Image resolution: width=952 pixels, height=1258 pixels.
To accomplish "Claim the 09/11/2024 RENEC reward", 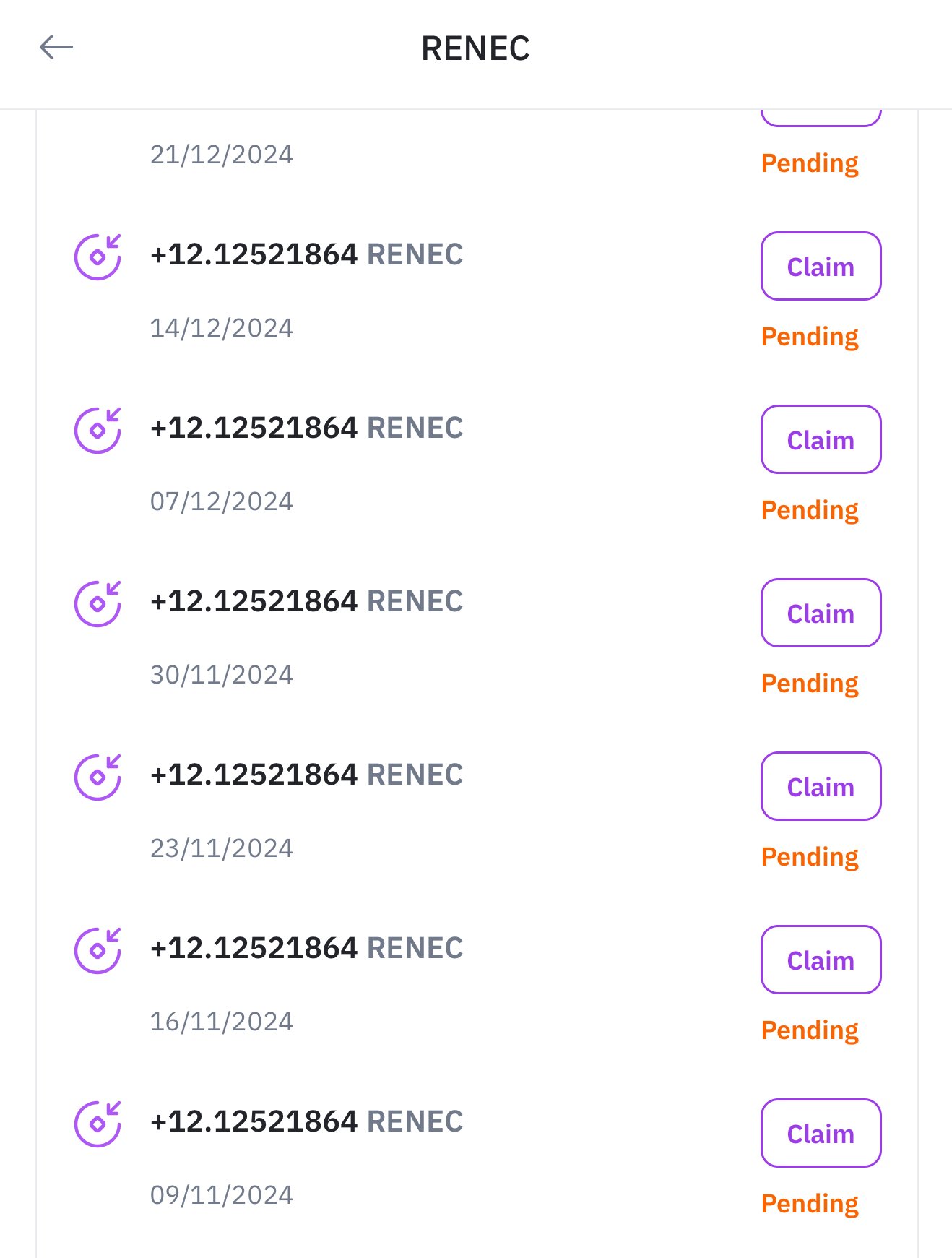I will point(821,1133).
